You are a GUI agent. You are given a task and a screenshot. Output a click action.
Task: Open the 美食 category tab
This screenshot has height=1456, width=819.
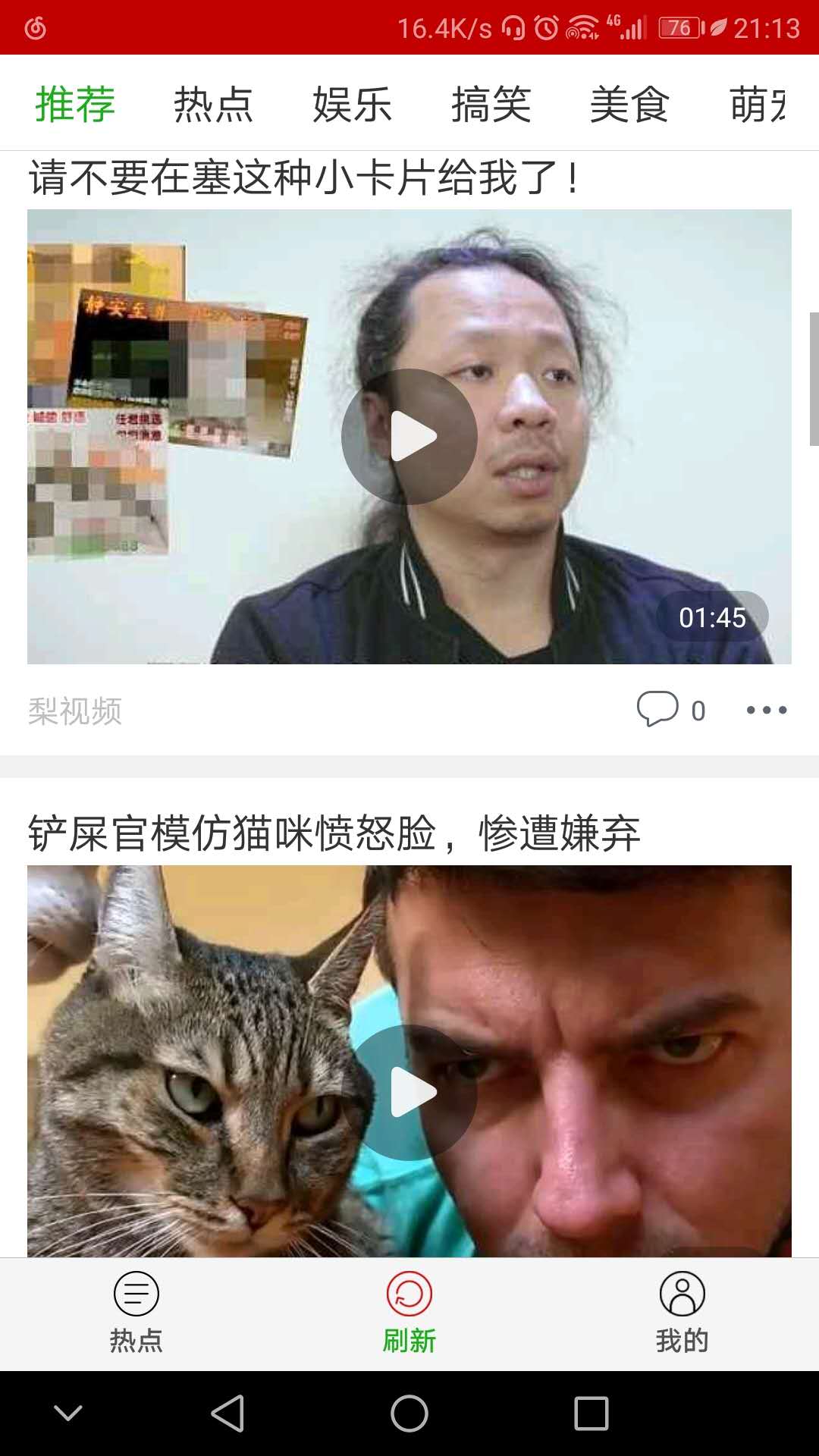pos(631,105)
